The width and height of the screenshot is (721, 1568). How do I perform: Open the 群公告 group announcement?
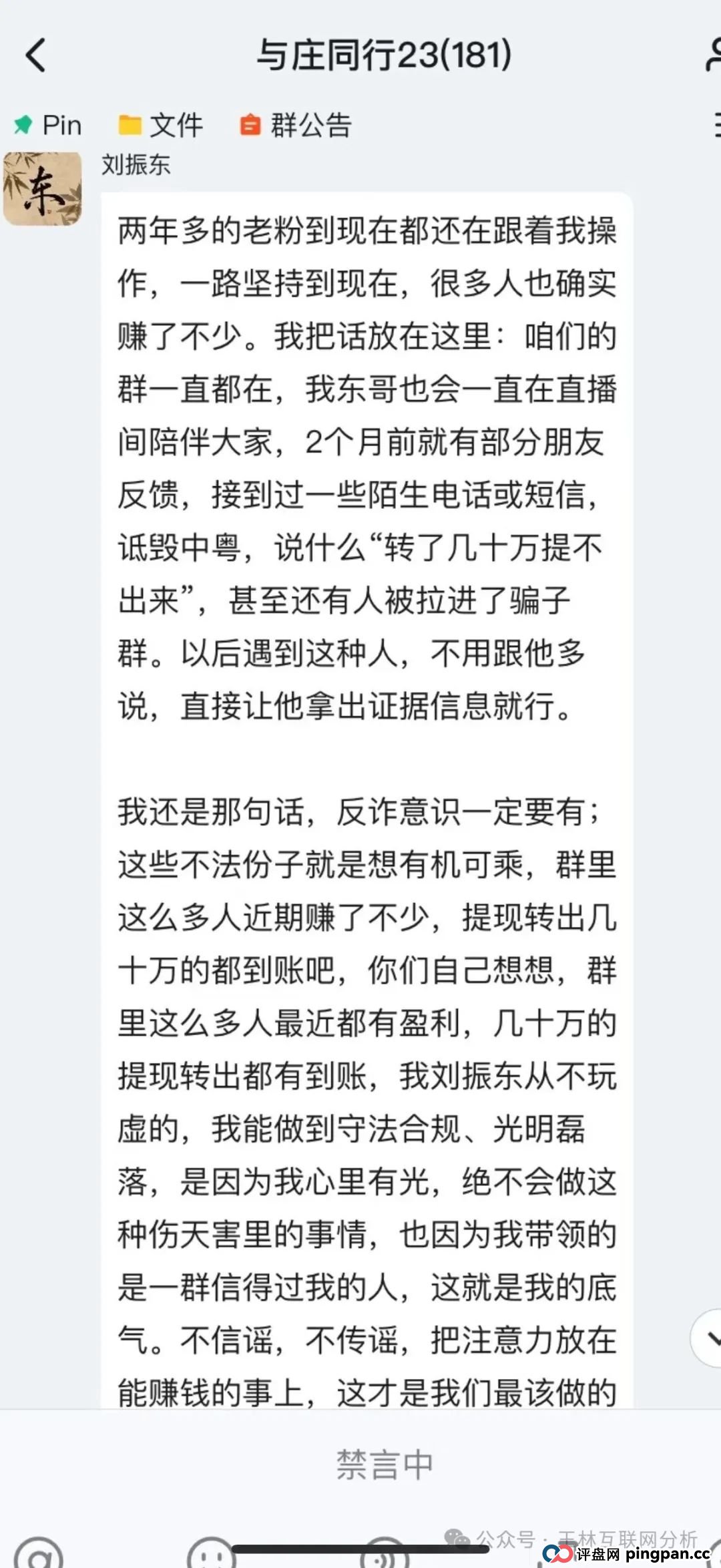coord(296,125)
